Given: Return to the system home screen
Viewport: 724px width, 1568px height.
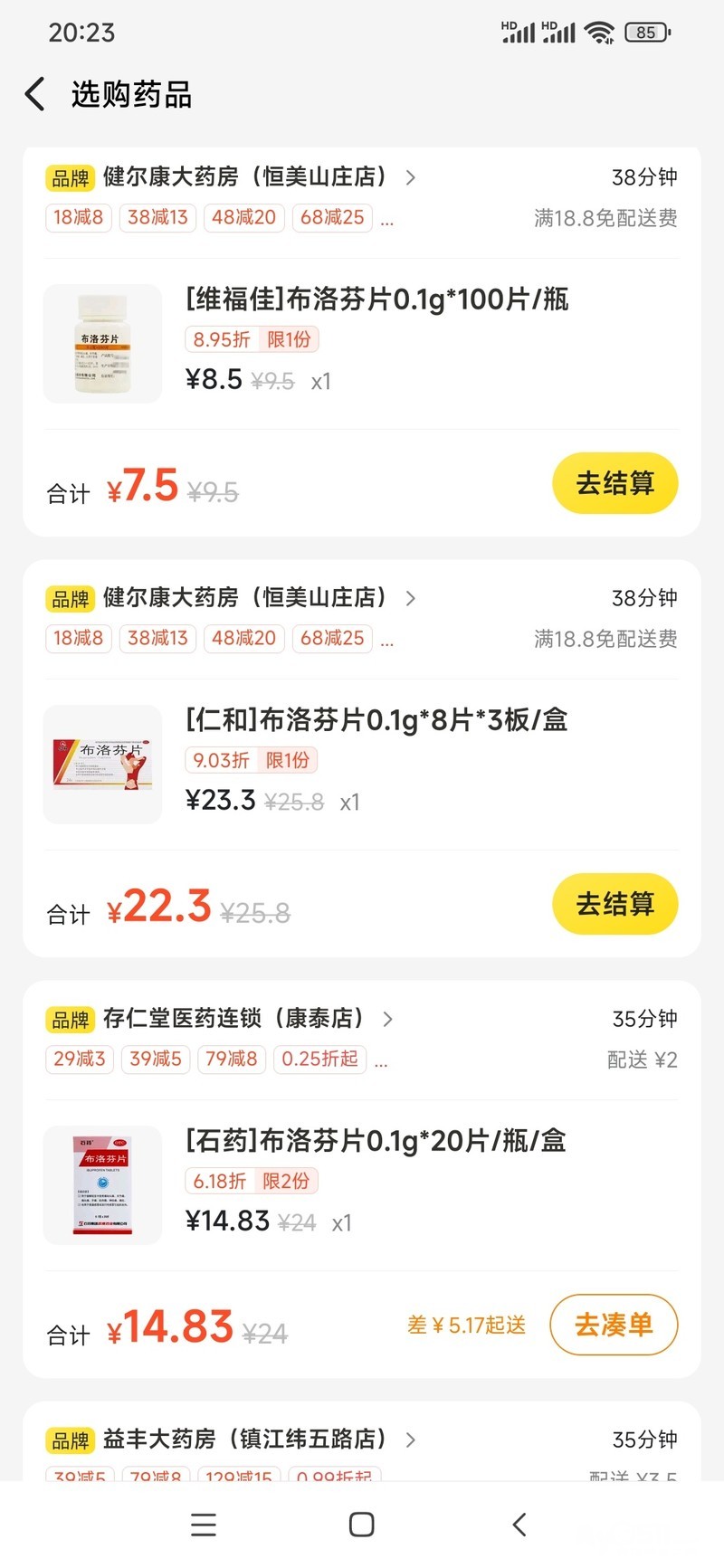Looking at the screenshot, I should pos(361,1525).
